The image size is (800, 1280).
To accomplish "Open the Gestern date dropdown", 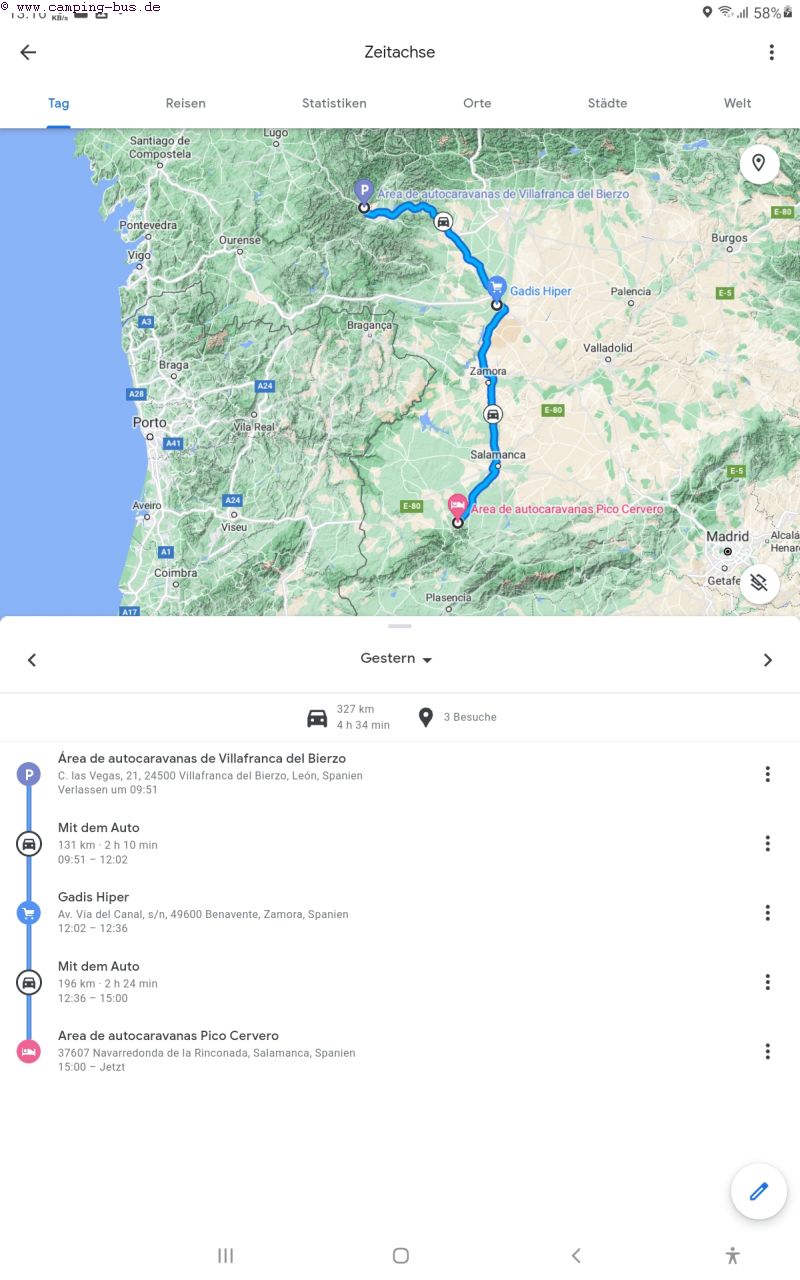I will (396, 658).
